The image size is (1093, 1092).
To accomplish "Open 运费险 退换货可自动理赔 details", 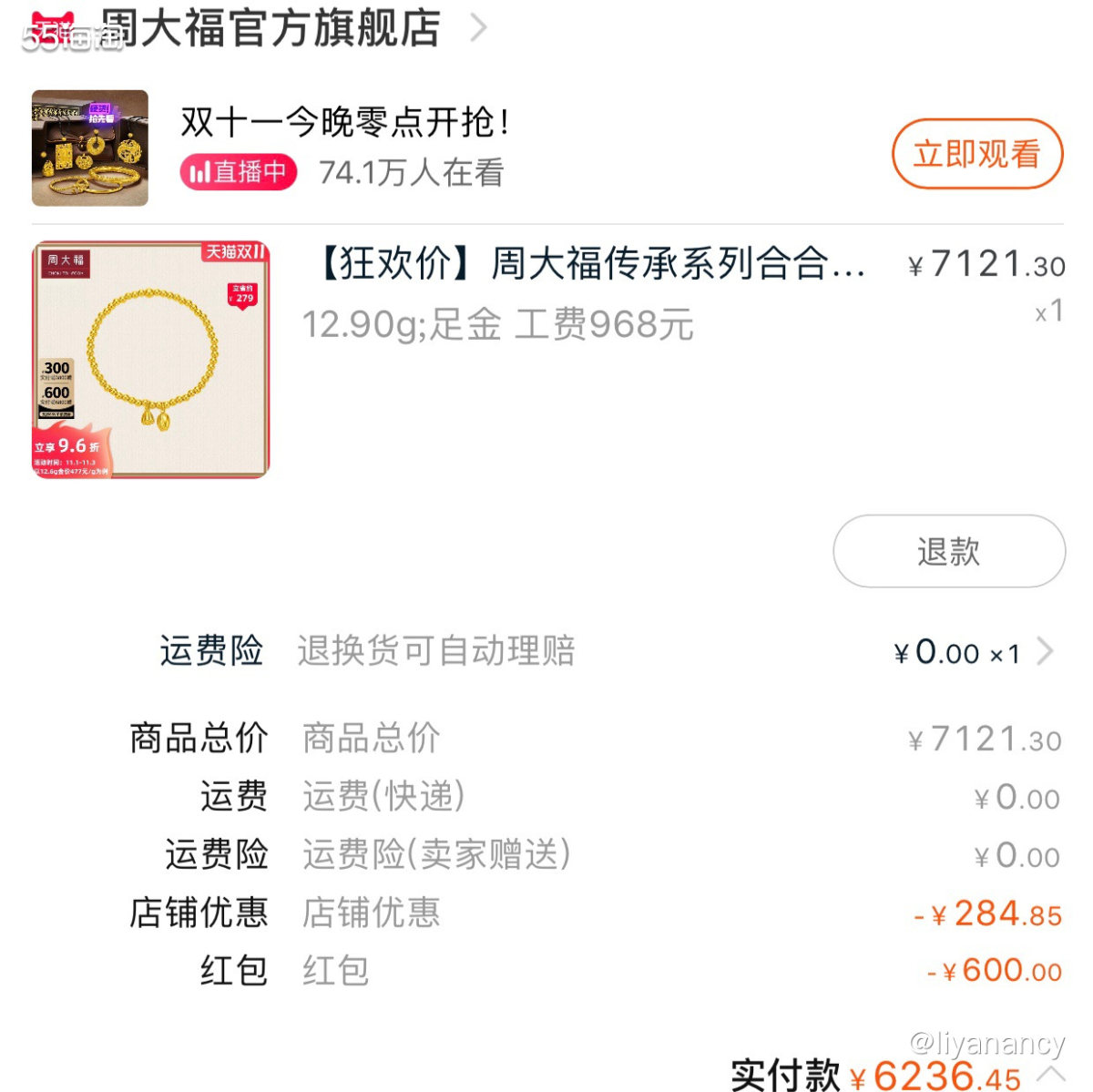I will (1044, 652).
